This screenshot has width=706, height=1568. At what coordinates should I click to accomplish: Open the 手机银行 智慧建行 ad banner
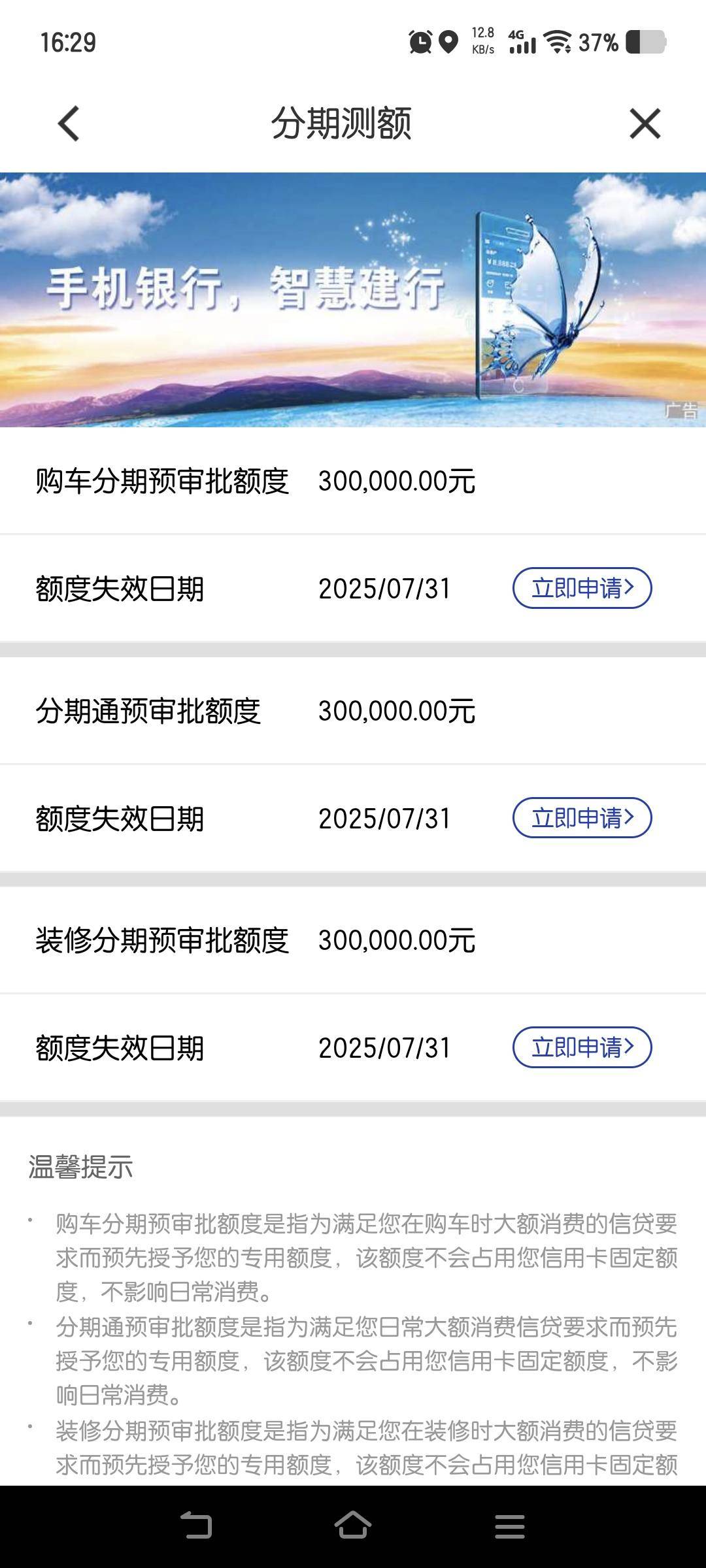tap(353, 300)
